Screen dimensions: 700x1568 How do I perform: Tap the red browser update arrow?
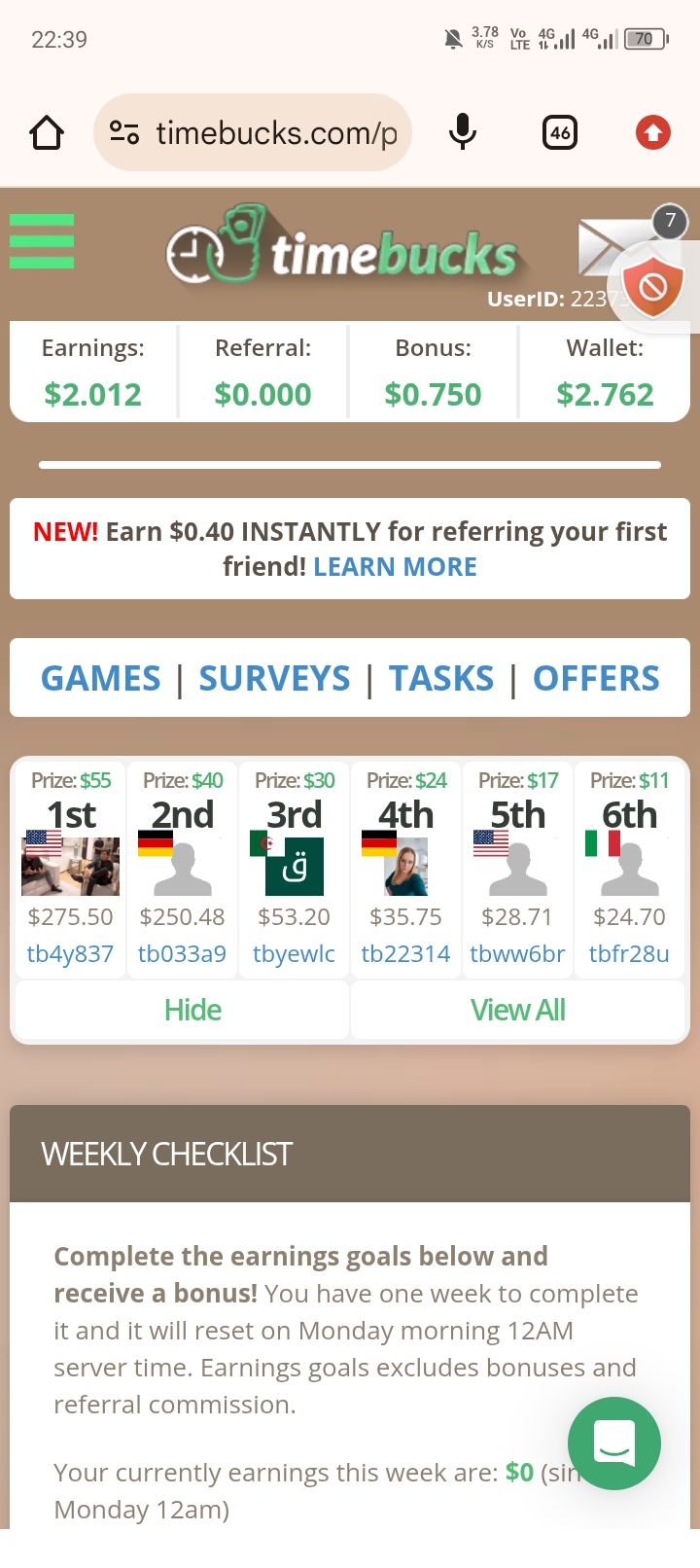[653, 132]
